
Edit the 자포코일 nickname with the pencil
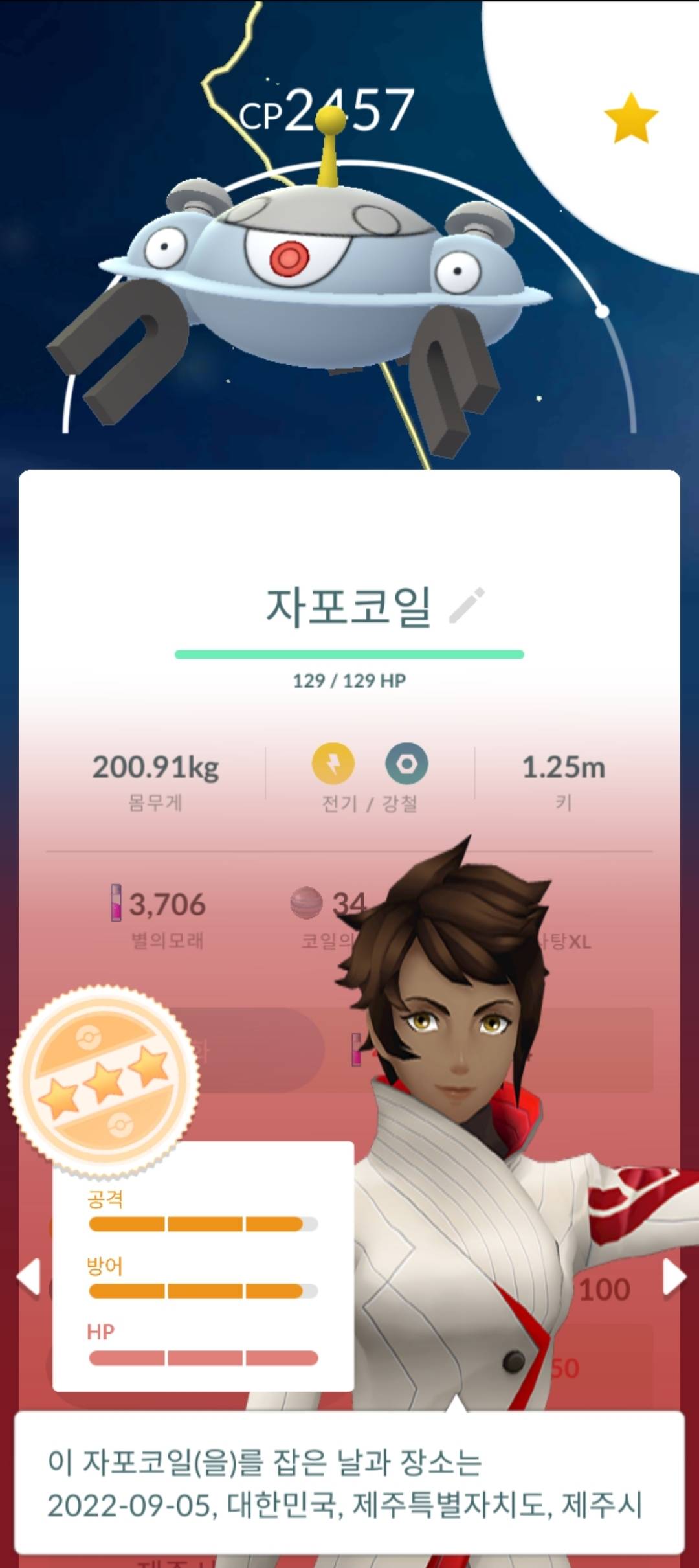pos(467,606)
